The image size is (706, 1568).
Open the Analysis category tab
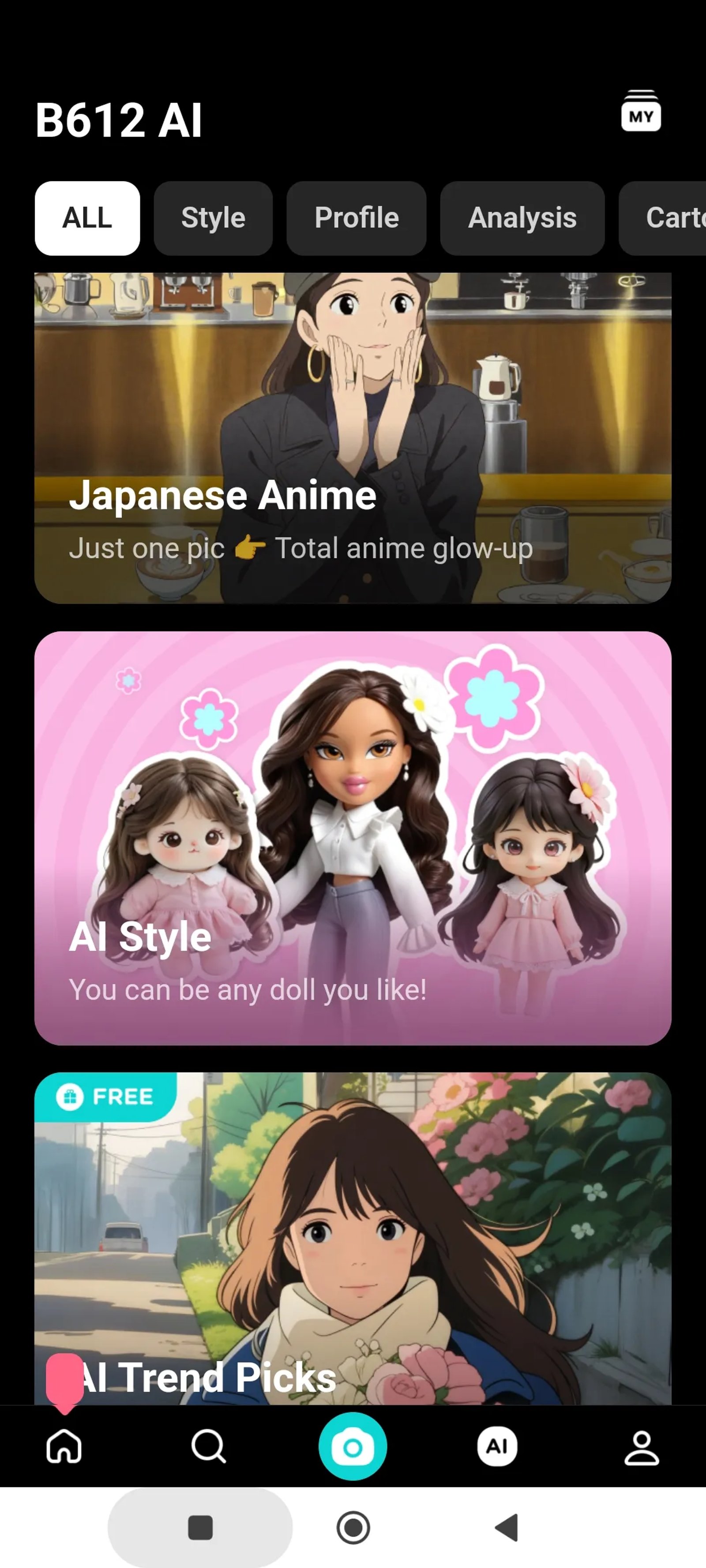pyautogui.click(x=522, y=218)
